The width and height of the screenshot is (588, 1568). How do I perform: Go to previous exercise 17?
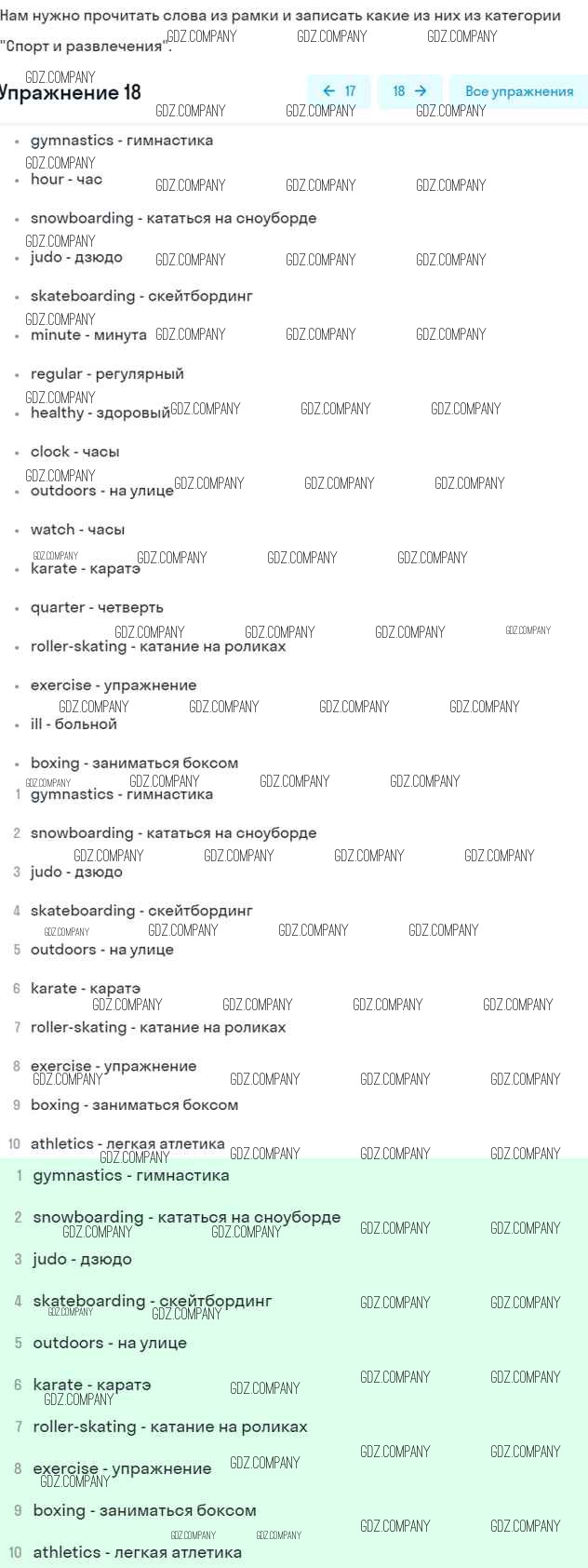pos(340,91)
